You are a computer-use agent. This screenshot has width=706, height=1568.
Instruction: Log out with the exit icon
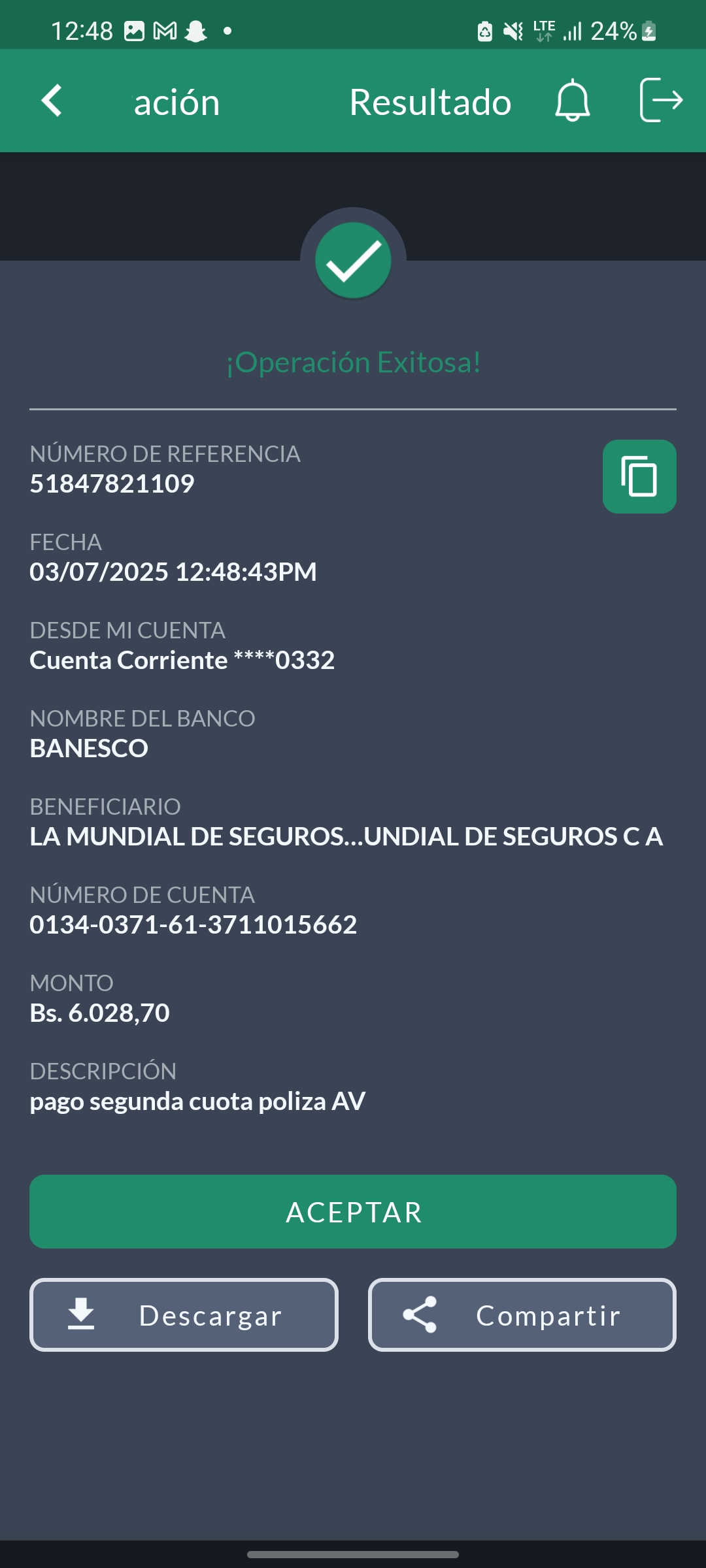point(660,101)
